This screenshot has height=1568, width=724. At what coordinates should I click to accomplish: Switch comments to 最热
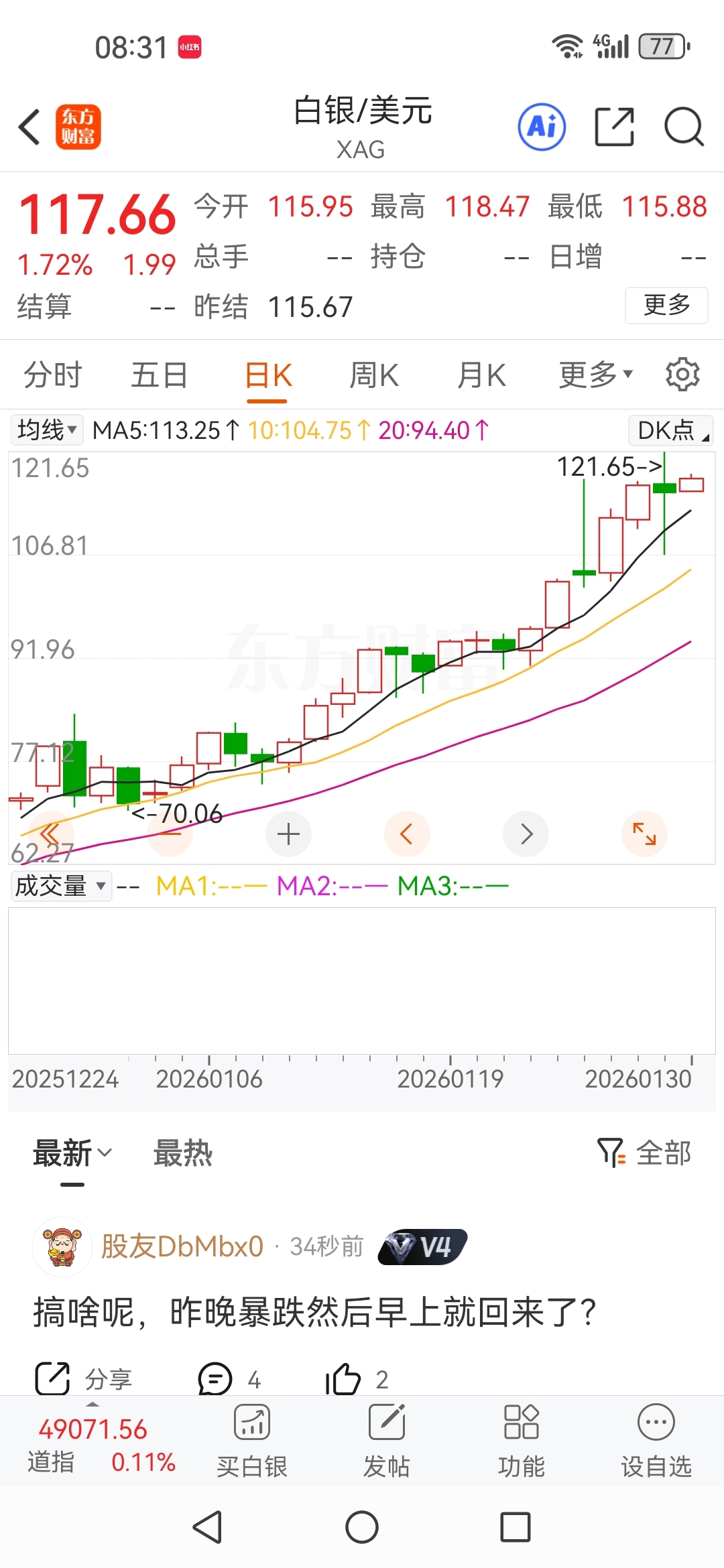click(182, 1154)
